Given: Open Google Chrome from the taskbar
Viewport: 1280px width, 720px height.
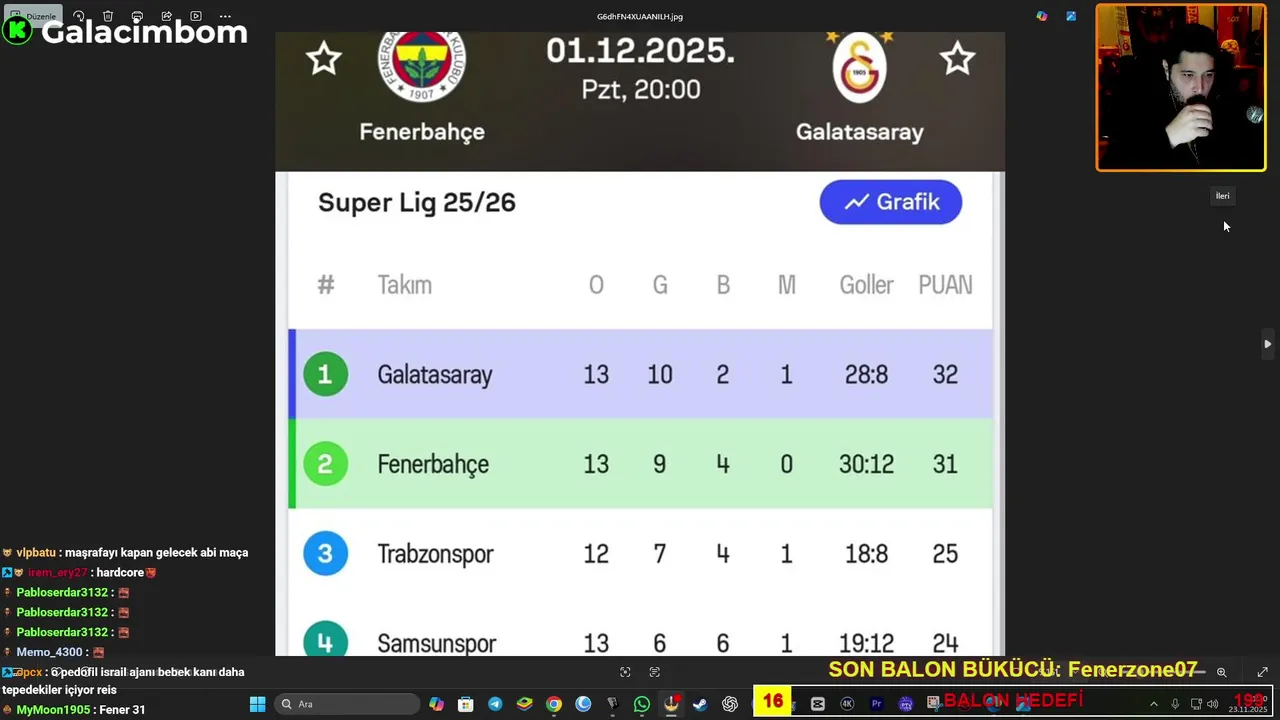Looking at the screenshot, I should click(554, 704).
